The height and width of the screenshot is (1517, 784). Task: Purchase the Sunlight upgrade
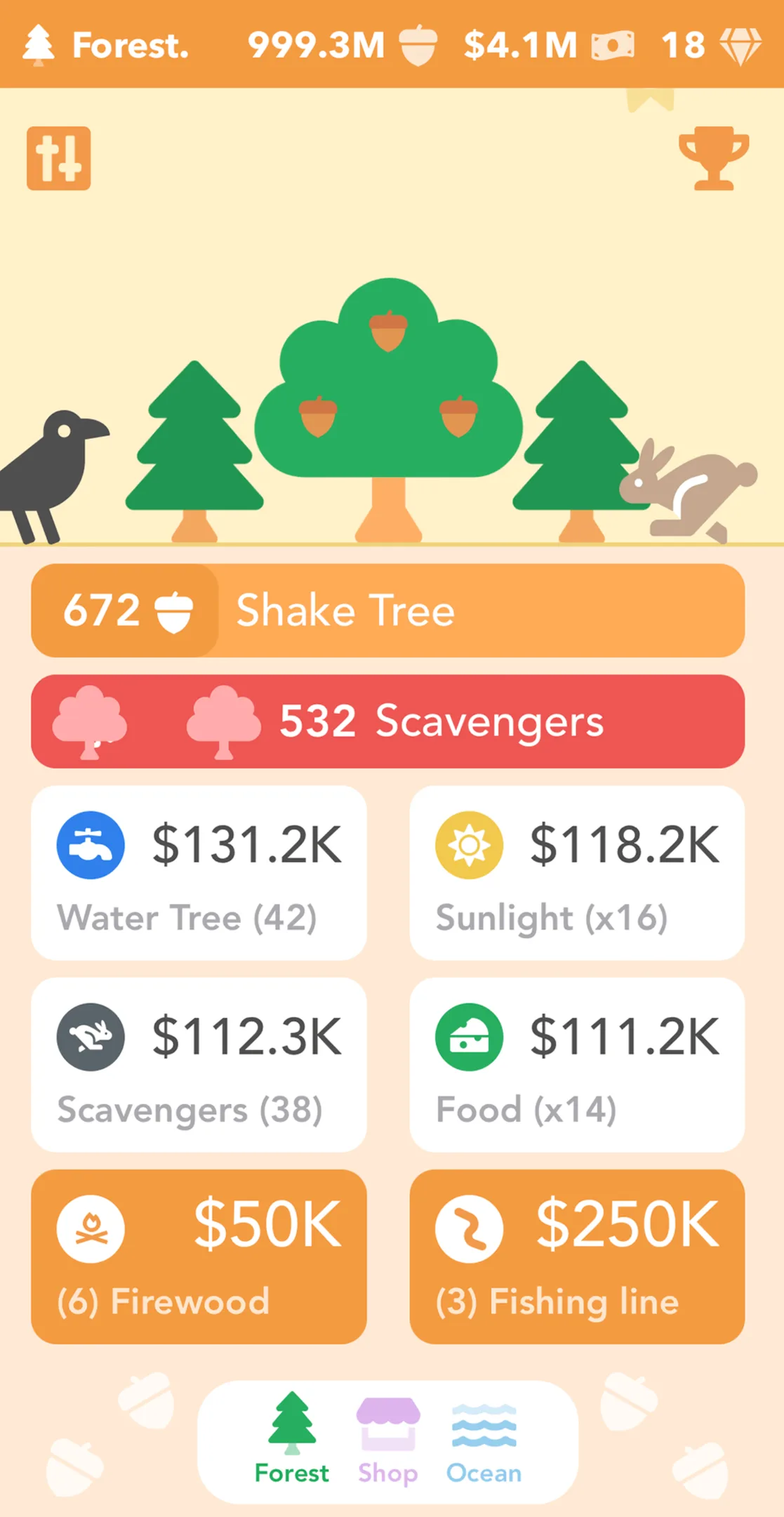point(577,873)
